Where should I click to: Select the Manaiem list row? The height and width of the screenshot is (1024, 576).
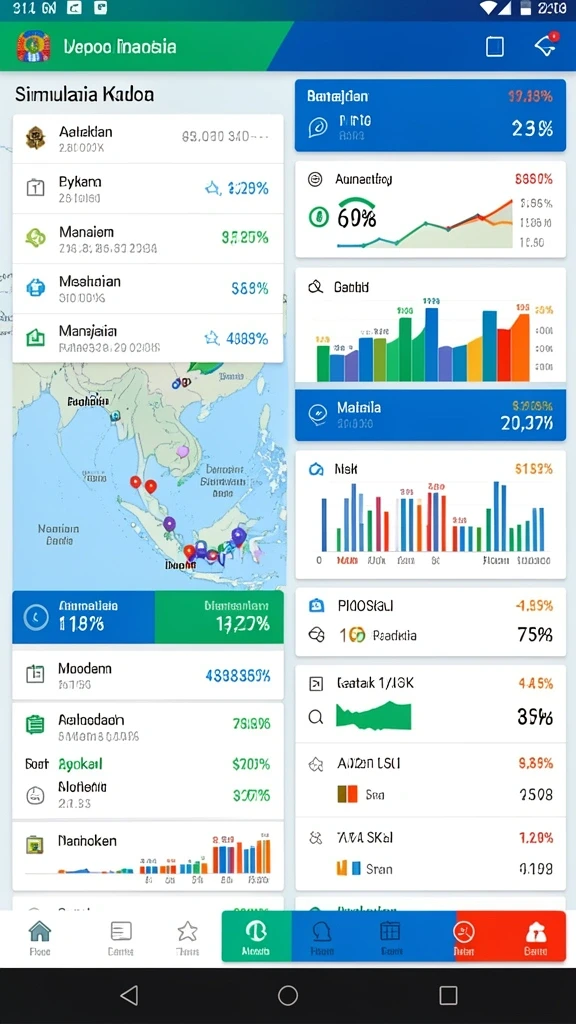point(148,239)
